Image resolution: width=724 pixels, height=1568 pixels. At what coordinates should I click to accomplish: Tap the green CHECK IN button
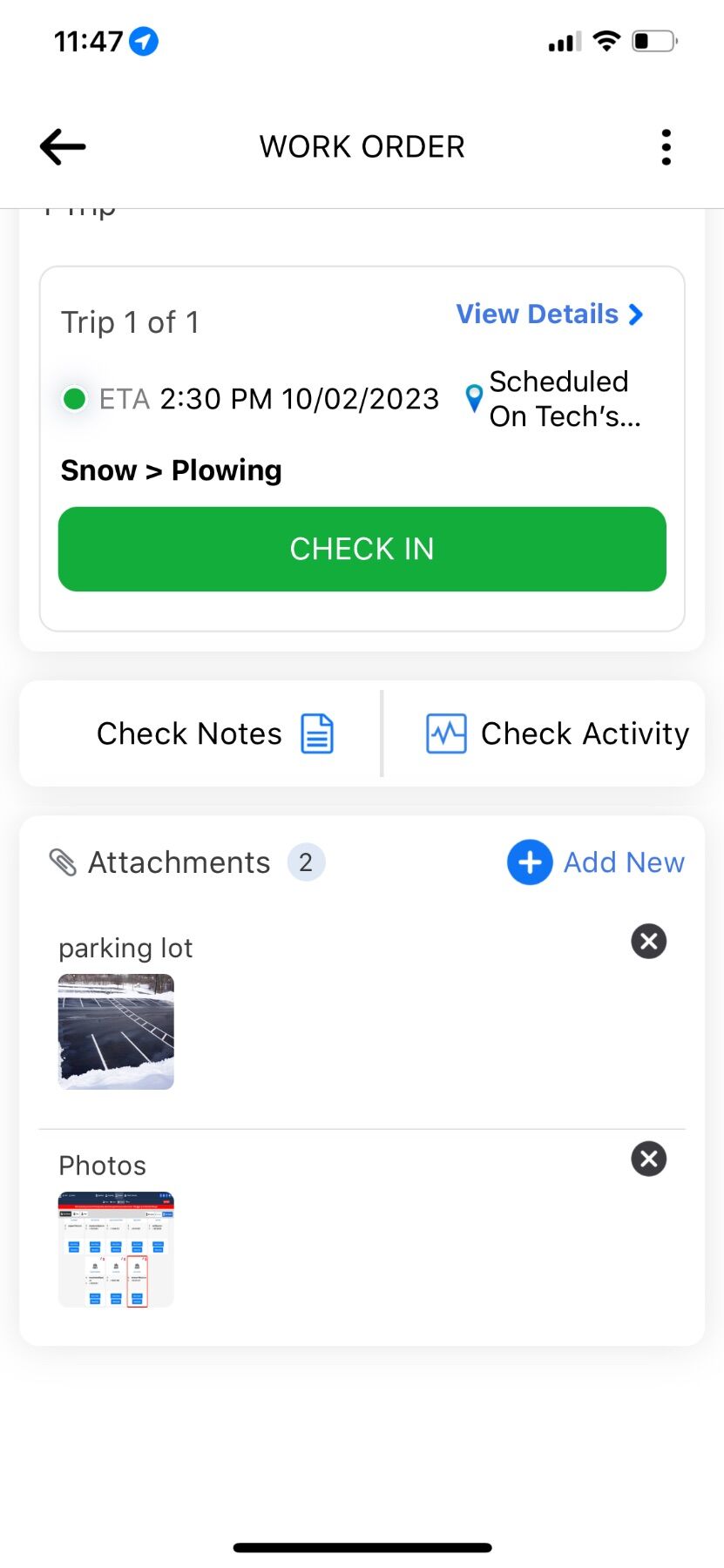[362, 549]
